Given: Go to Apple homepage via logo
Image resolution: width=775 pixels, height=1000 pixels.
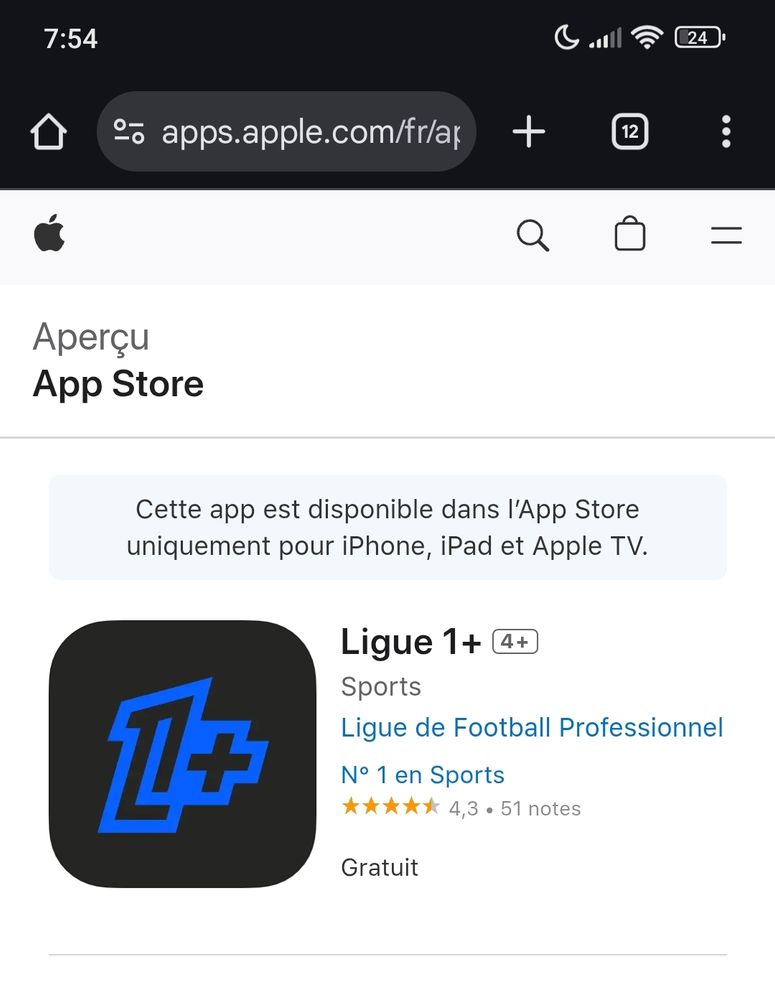Looking at the screenshot, I should (x=49, y=236).
